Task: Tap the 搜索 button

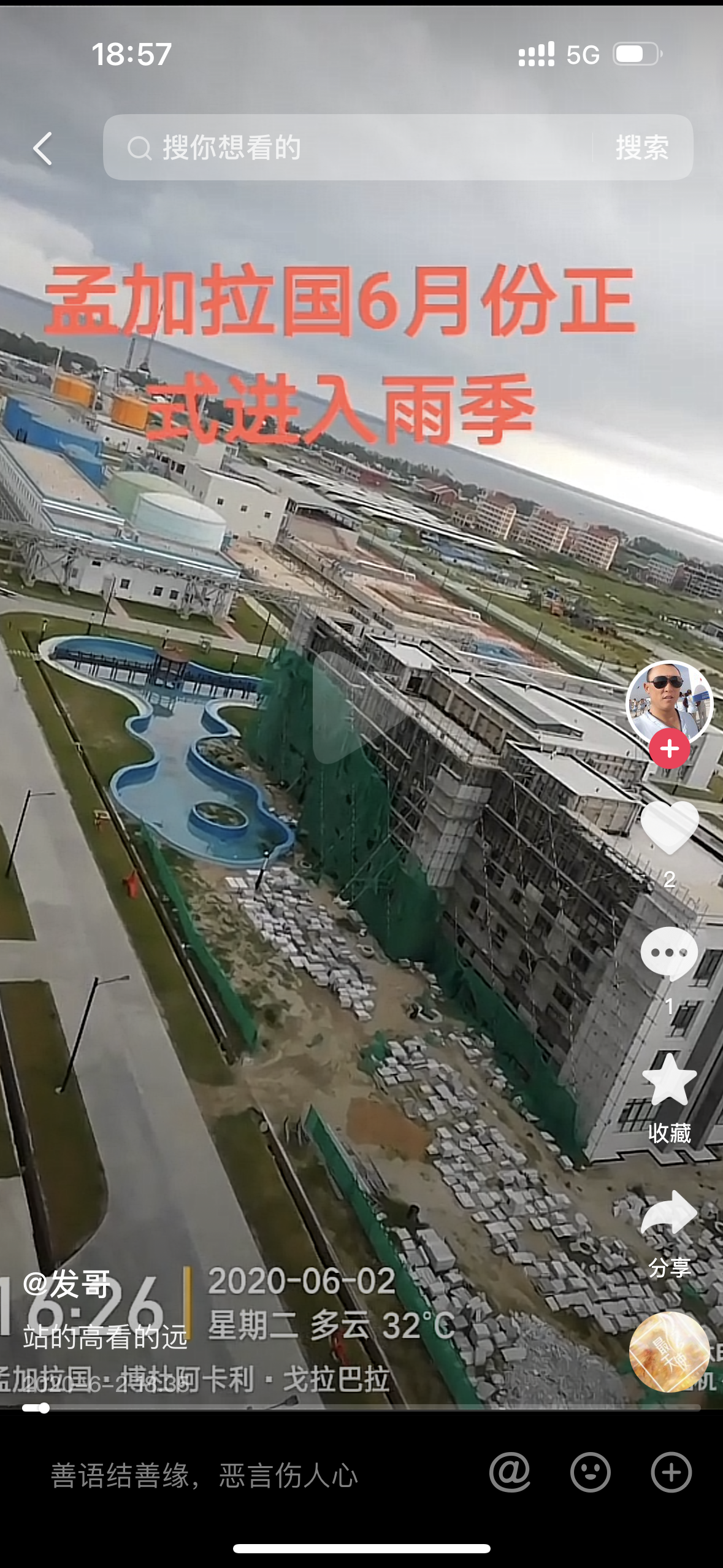Action: (x=641, y=148)
